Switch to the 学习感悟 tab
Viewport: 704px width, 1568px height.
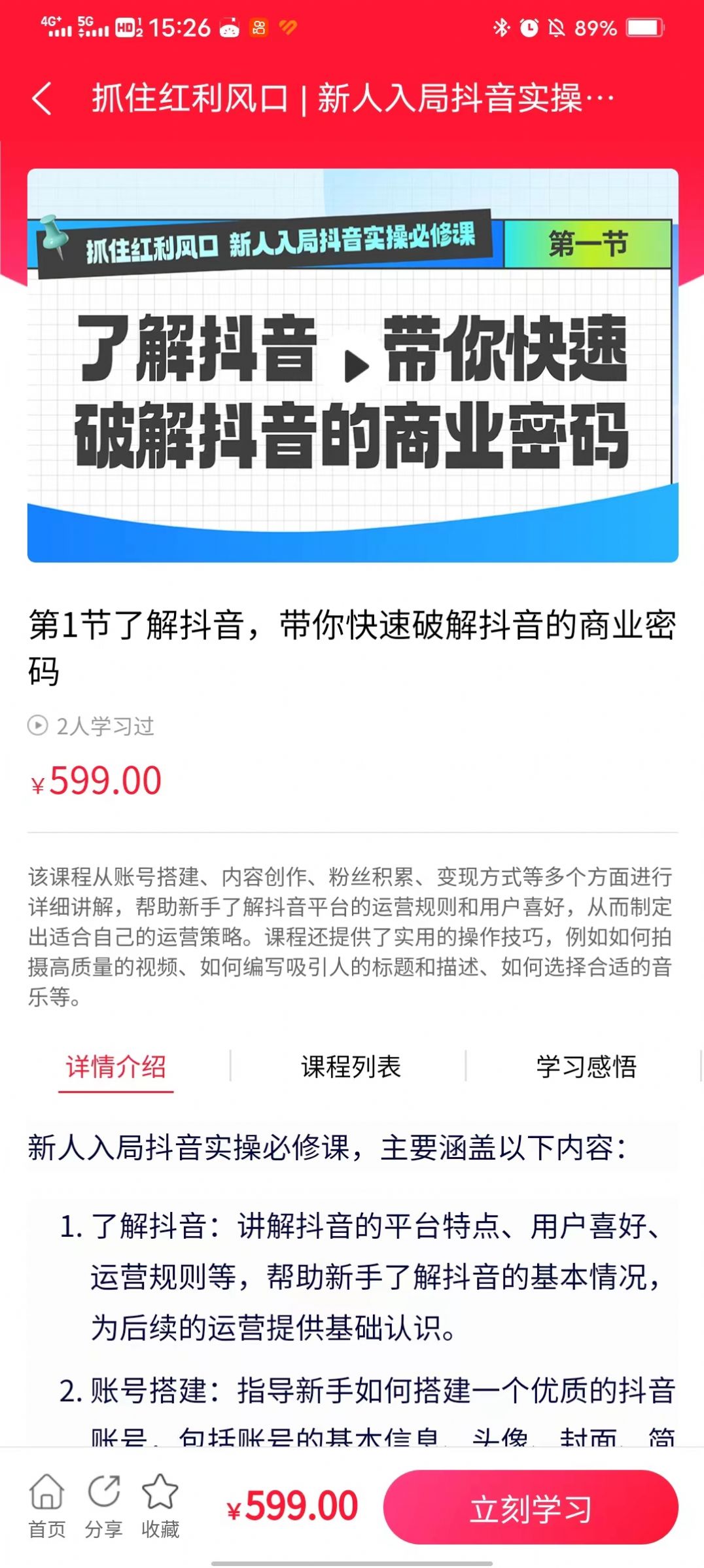(x=588, y=1065)
